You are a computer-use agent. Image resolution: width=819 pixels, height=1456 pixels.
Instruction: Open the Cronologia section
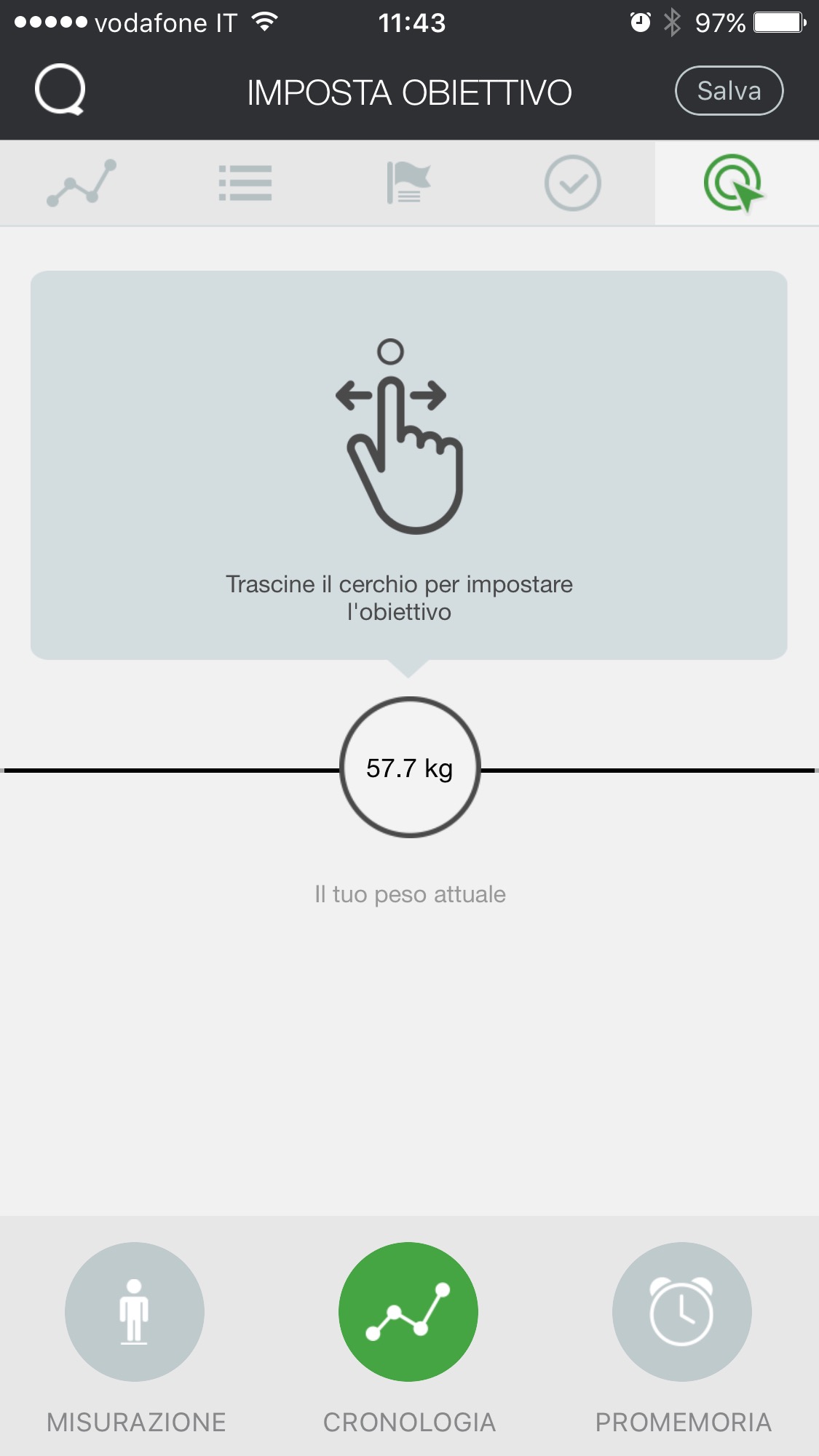pyautogui.click(x=408, y=1312)
